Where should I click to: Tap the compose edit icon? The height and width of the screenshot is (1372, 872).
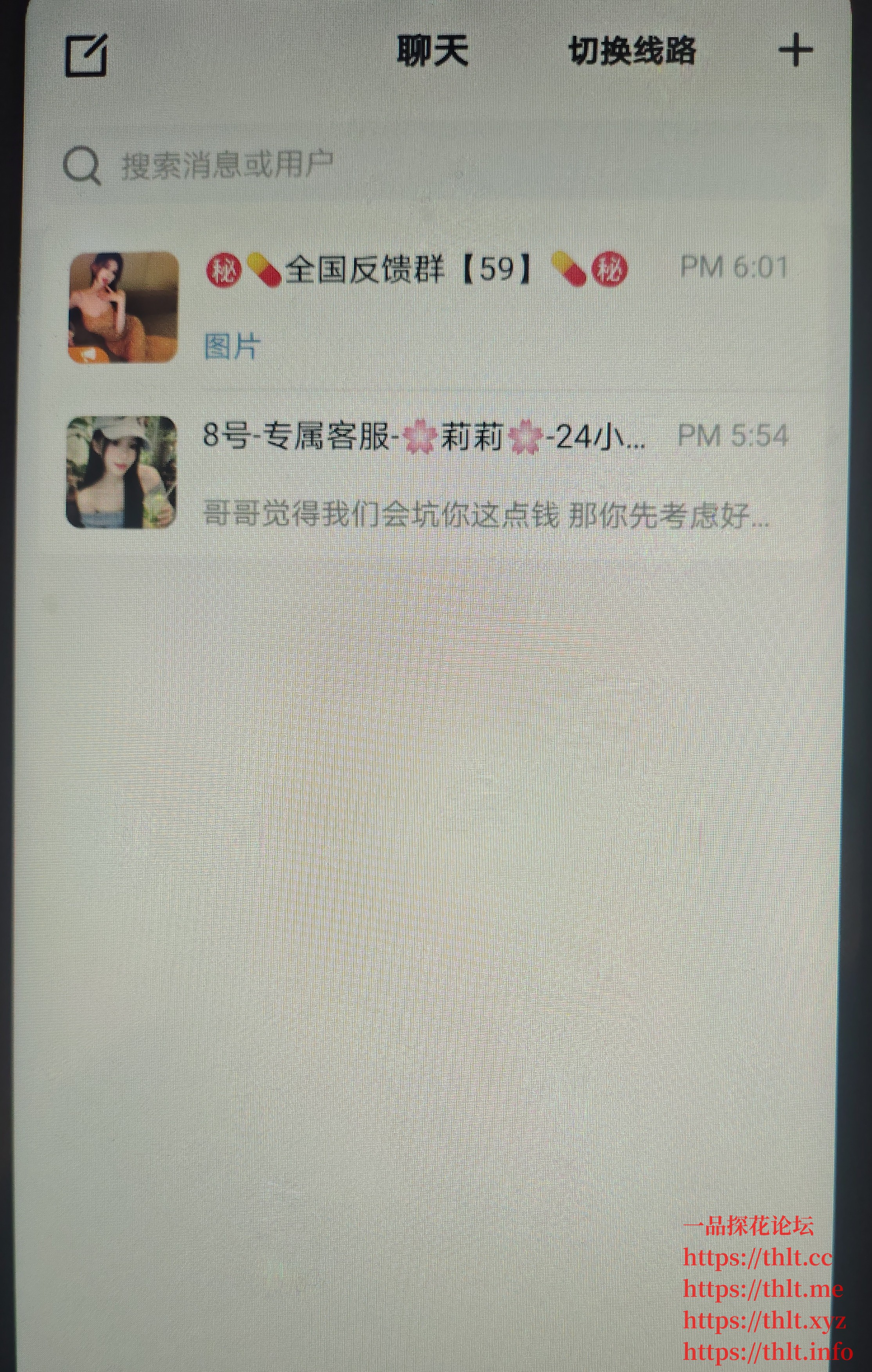[86, 56]
